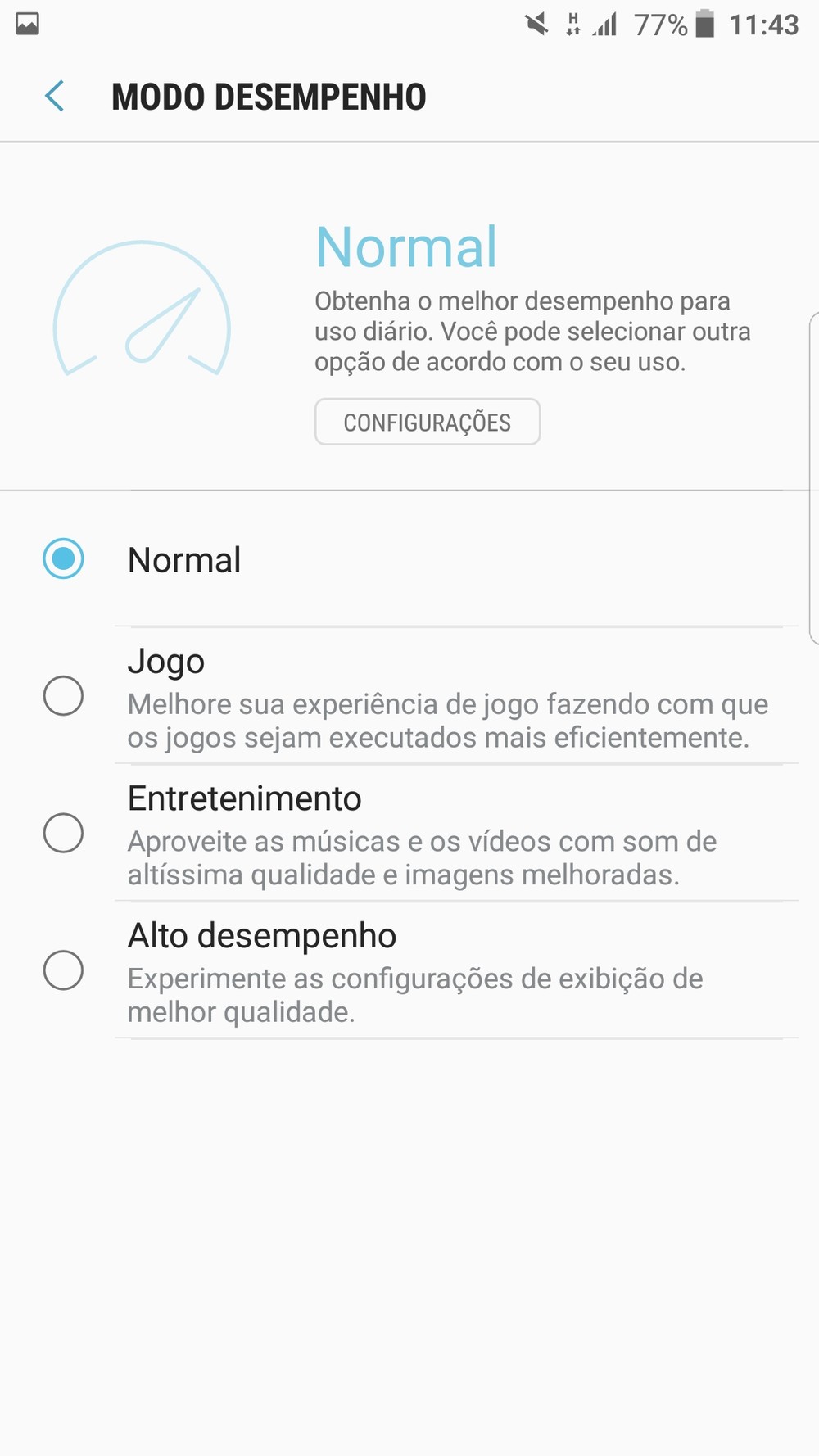Open the Configurações button
The width and height of the screenshot is (819, 1456).
pos(428,422)
